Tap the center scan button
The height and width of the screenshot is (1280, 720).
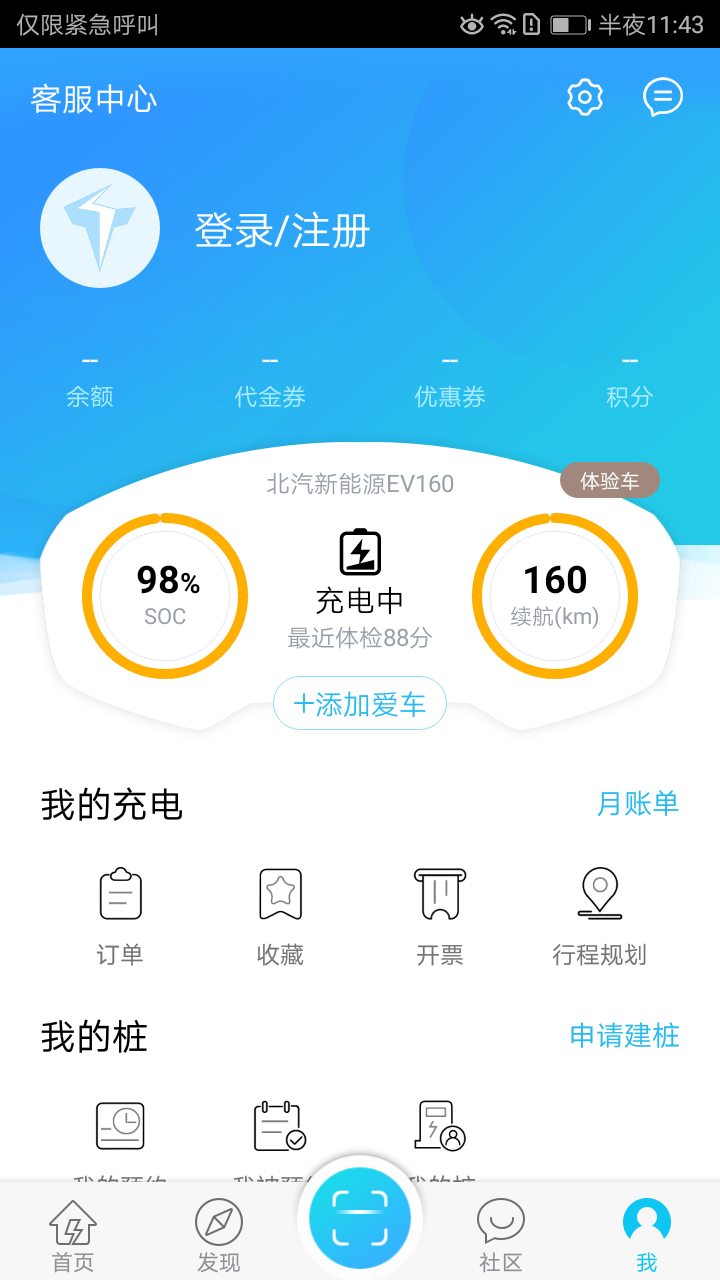point(360,1217)
